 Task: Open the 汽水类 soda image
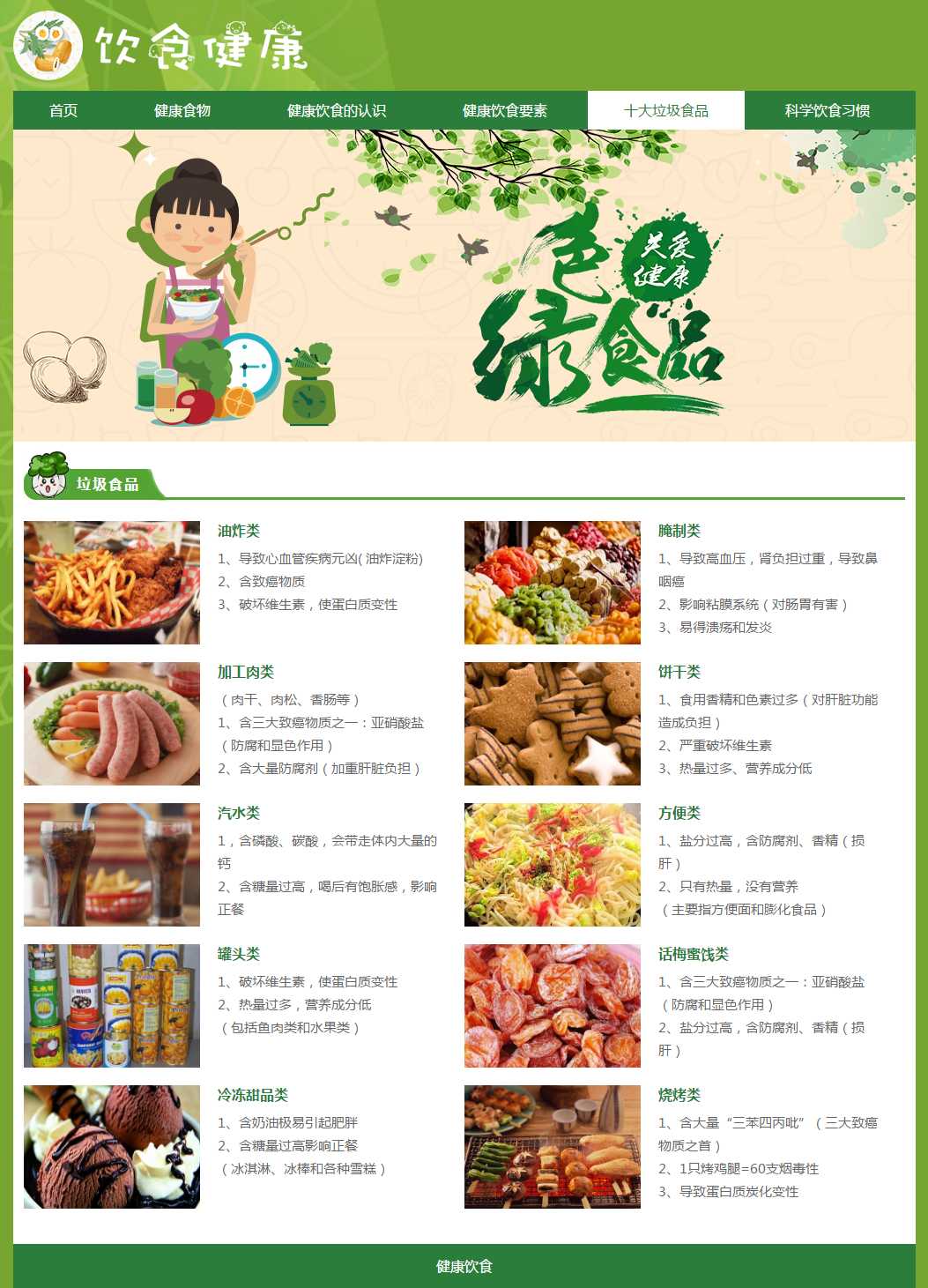(x=112, y=865)
